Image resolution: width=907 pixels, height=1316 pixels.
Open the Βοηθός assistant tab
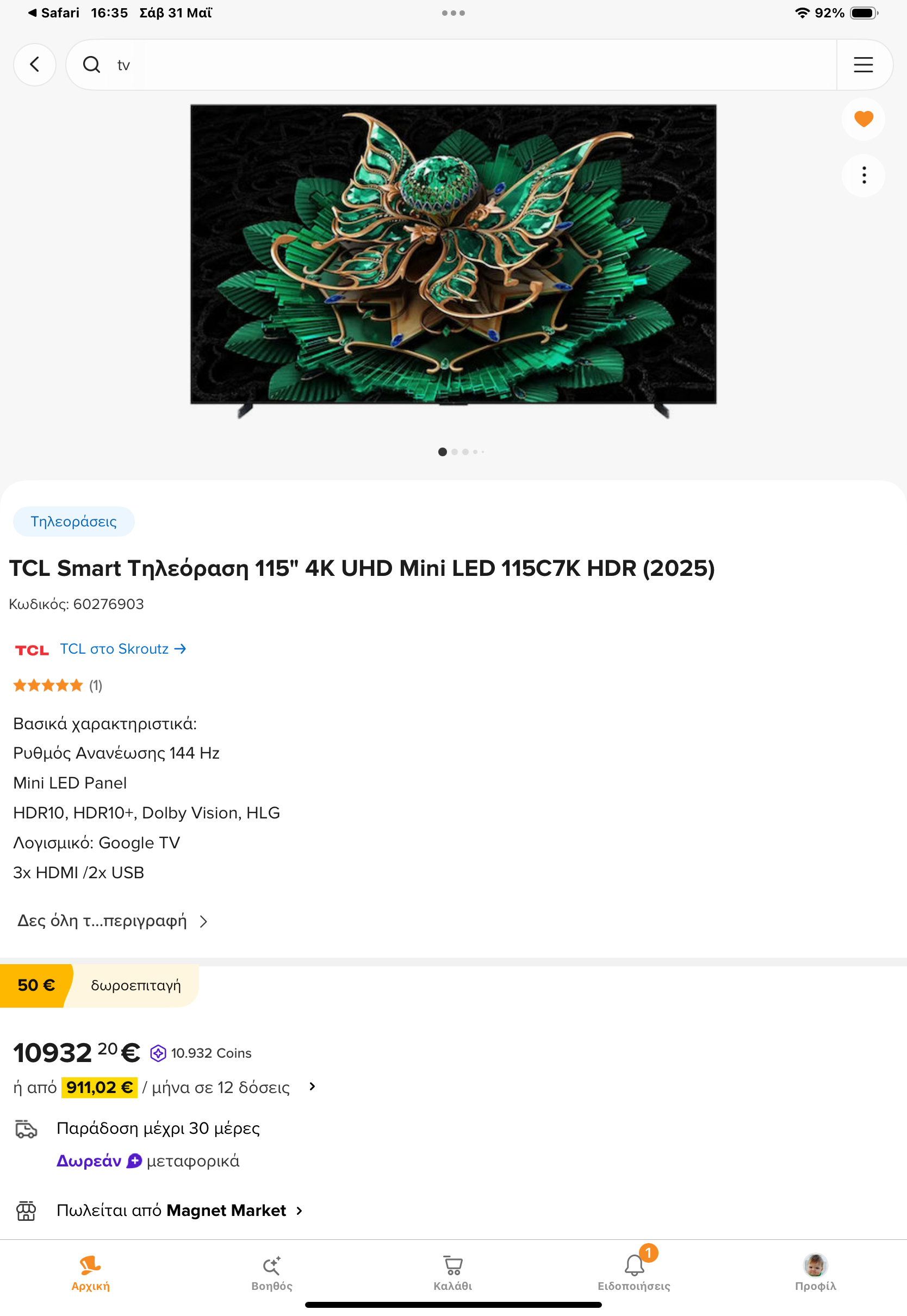click(x=272, y=1273)
